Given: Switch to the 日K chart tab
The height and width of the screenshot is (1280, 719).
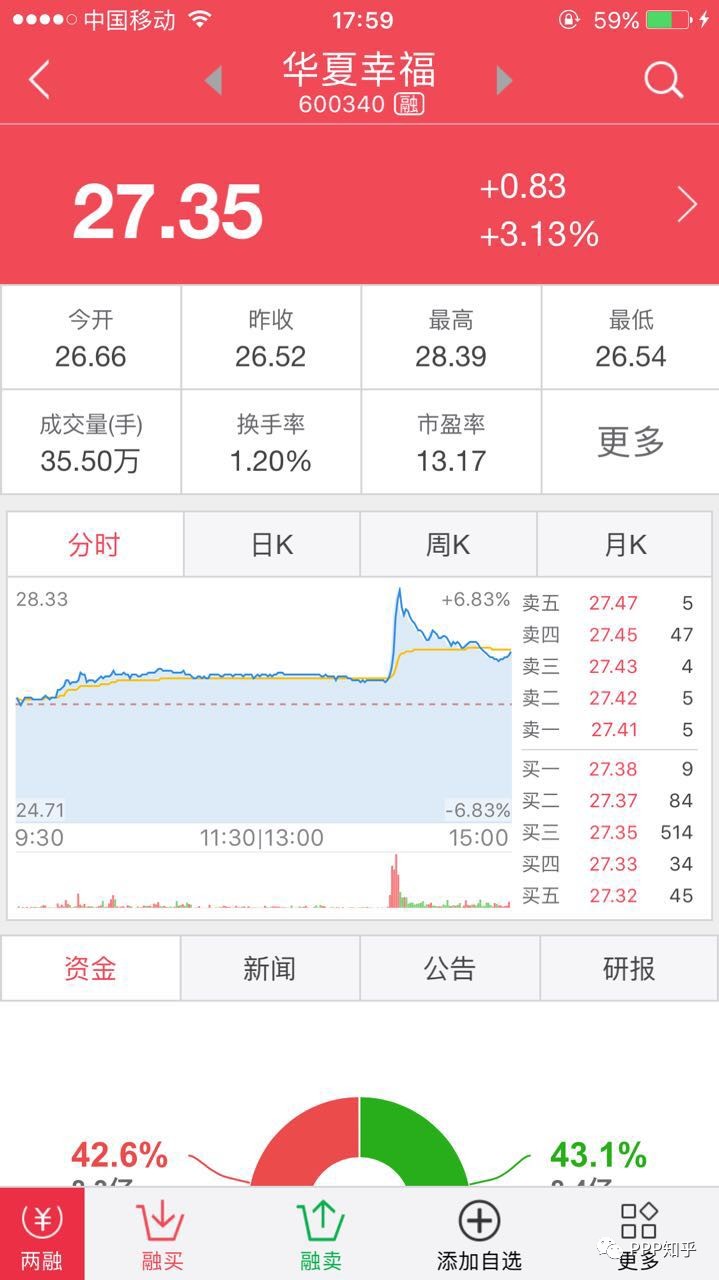Looking at the screenshot, I should point(272,545).
